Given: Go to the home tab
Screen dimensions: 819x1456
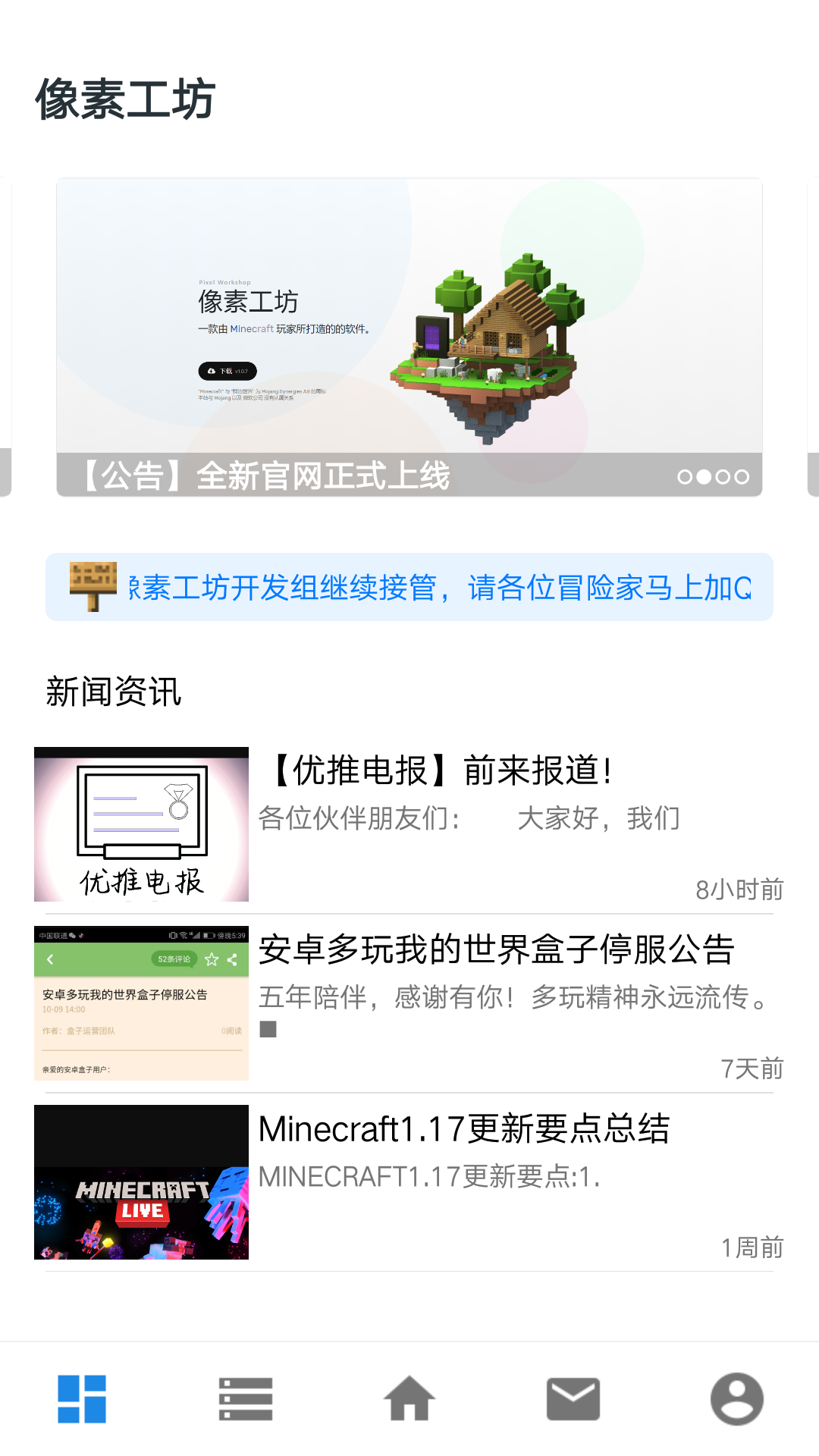Looking at the screenshot, I should point(409,1399).
